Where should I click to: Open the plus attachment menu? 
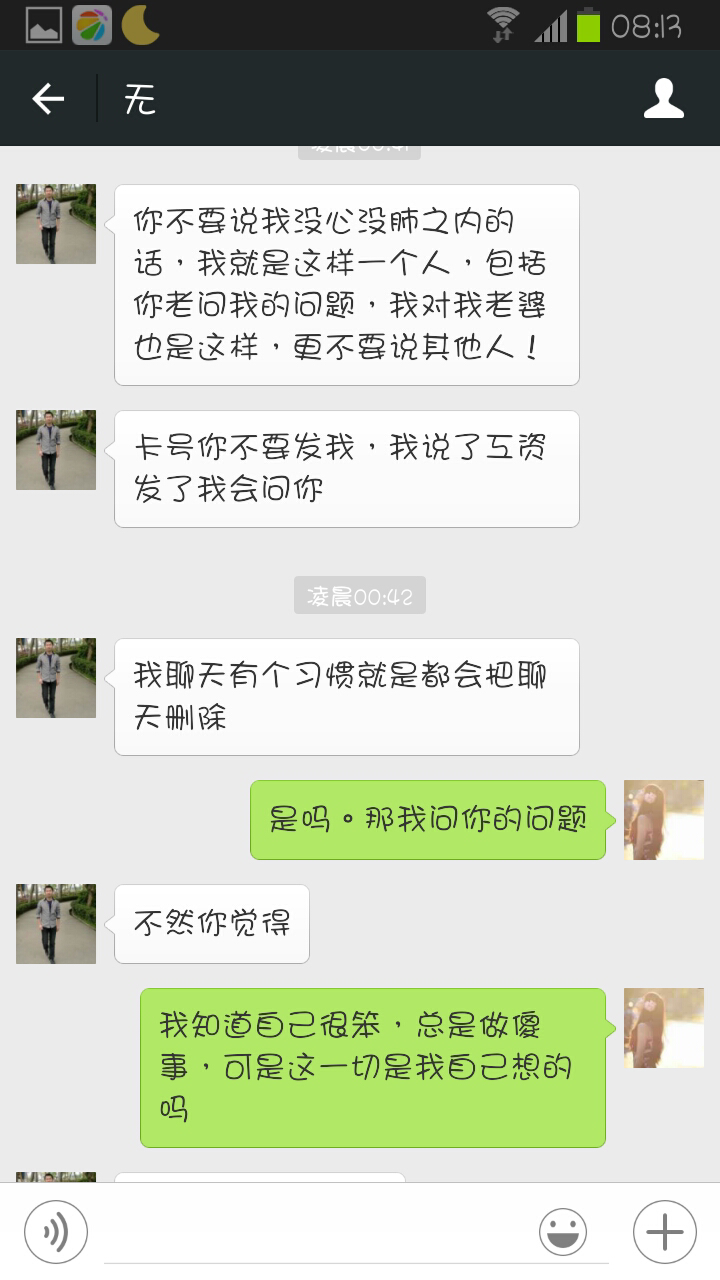coord(664,1232)
